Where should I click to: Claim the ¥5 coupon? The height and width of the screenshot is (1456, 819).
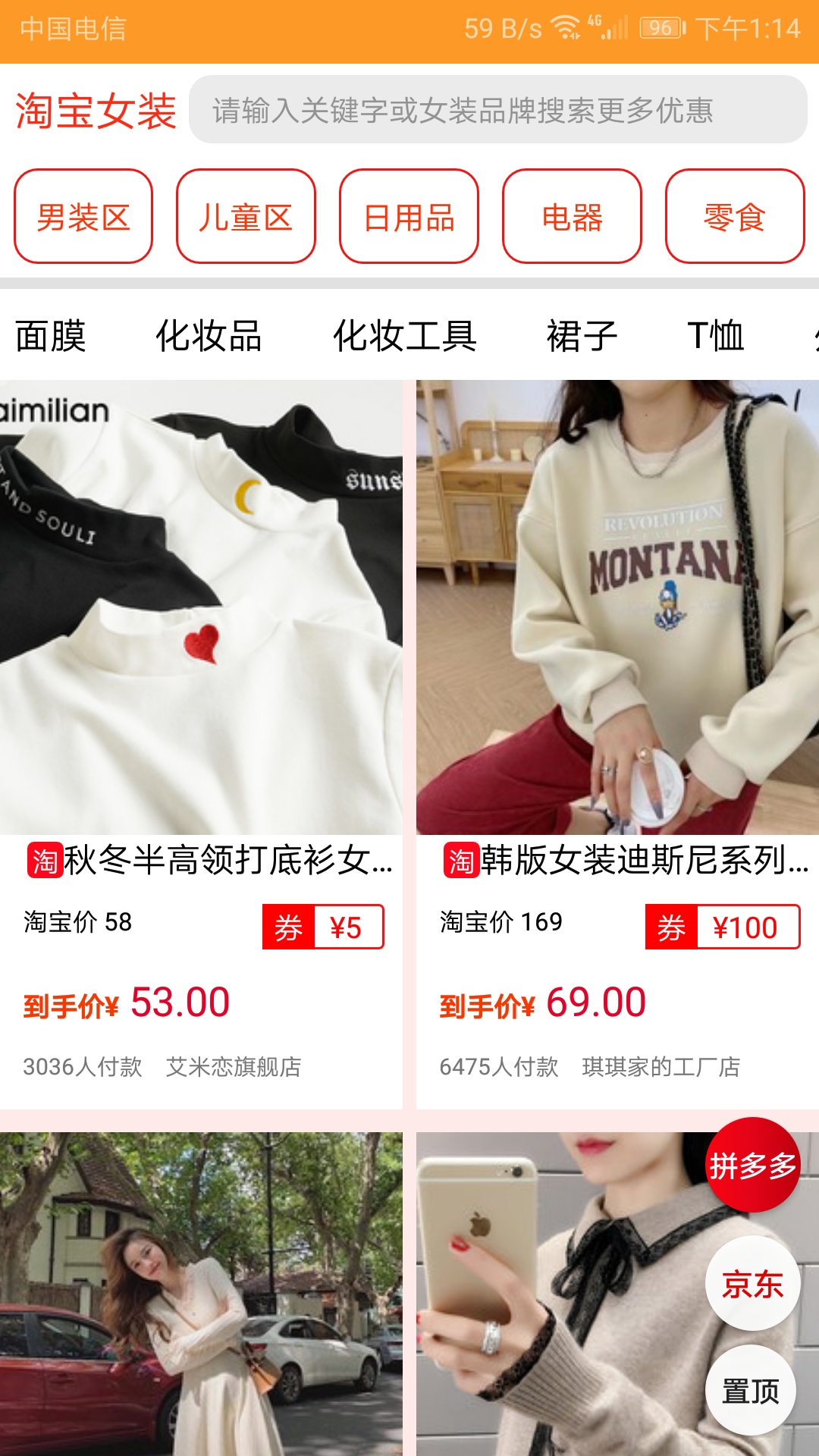click(x=323, y=927)
